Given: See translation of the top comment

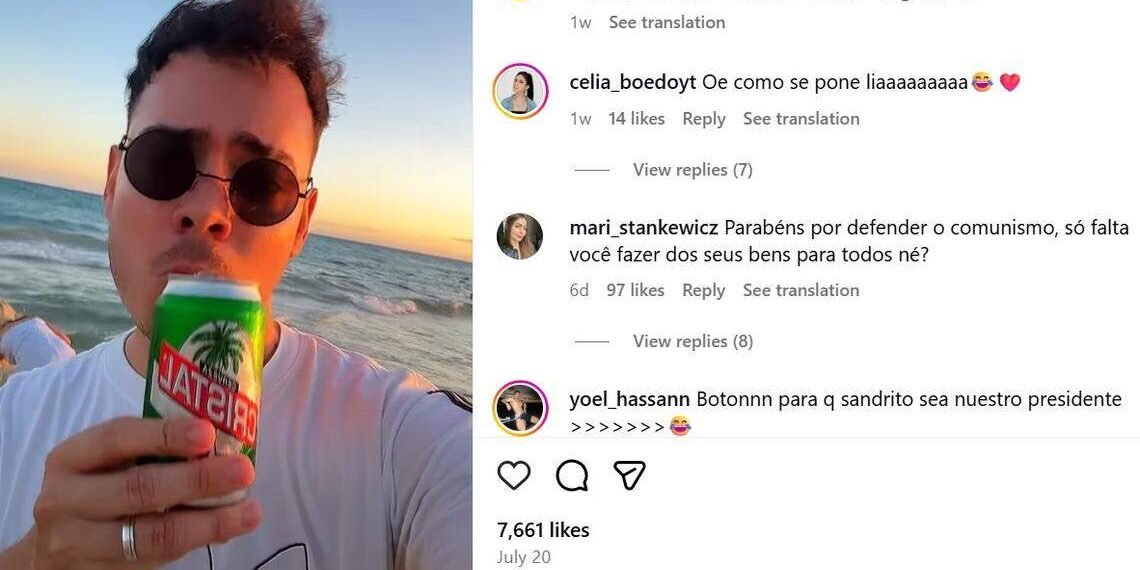Looking at the screenshot, I should (x=666, y=22).
